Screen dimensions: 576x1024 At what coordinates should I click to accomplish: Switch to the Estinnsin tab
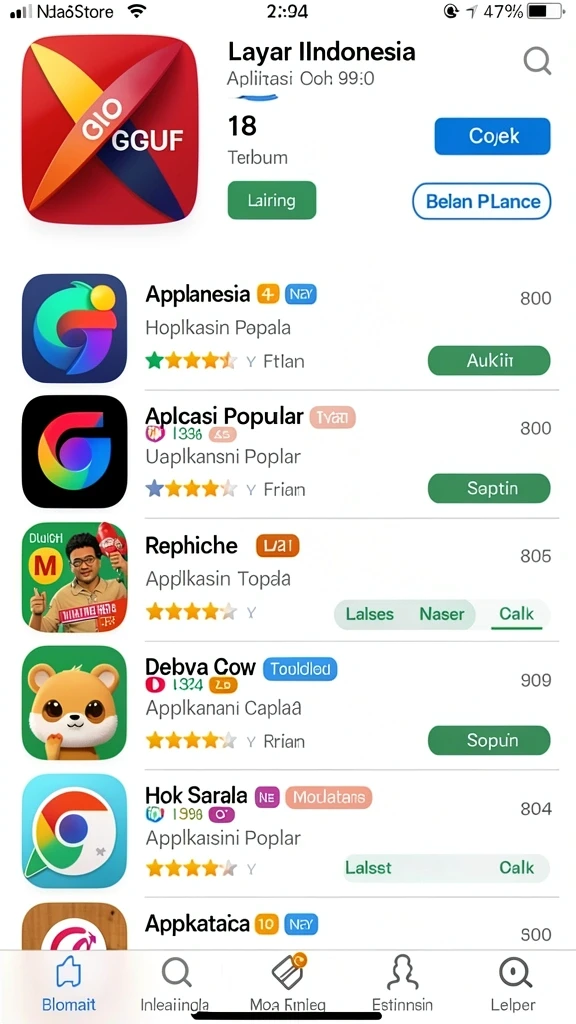pyautogui.click(x=402, y=984)
